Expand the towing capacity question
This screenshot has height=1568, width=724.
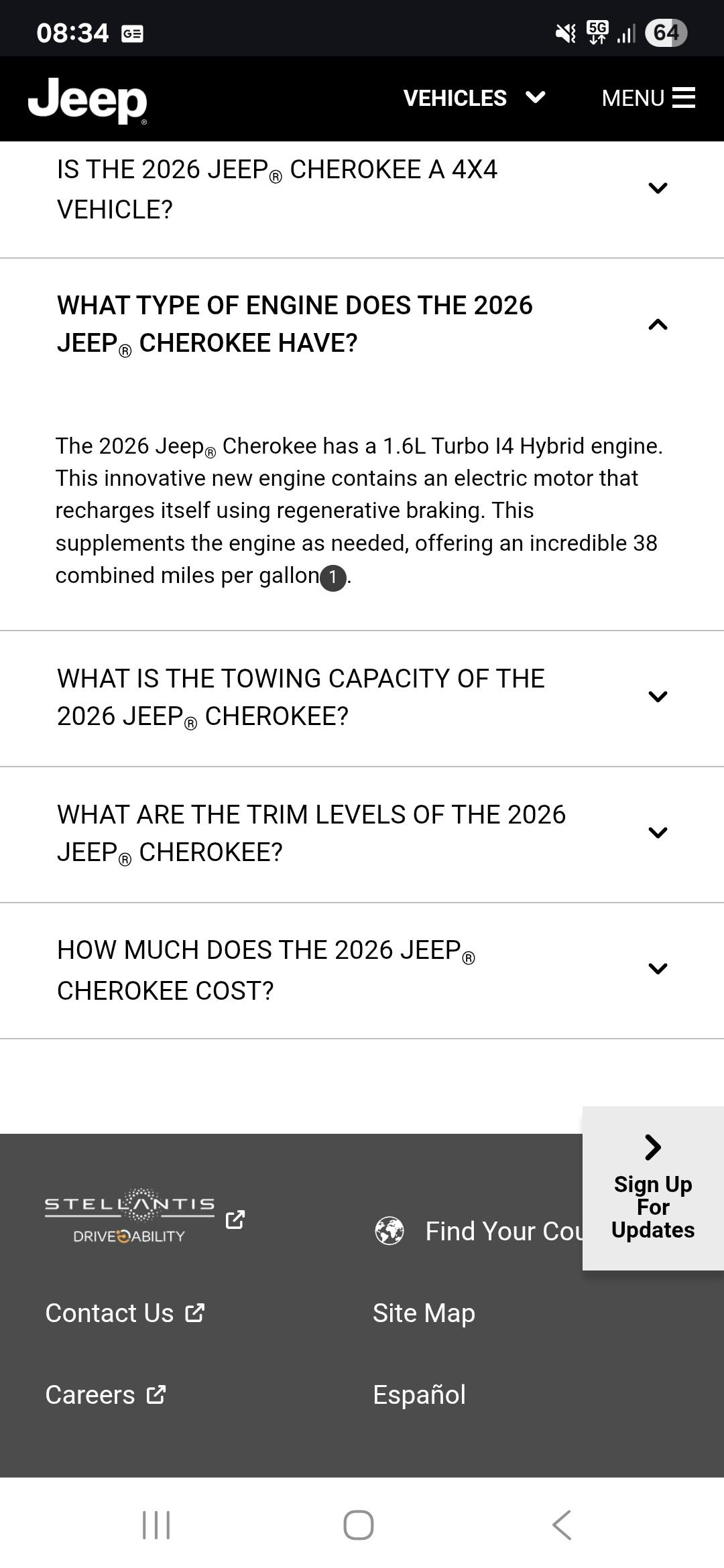(x=362, y=698)
